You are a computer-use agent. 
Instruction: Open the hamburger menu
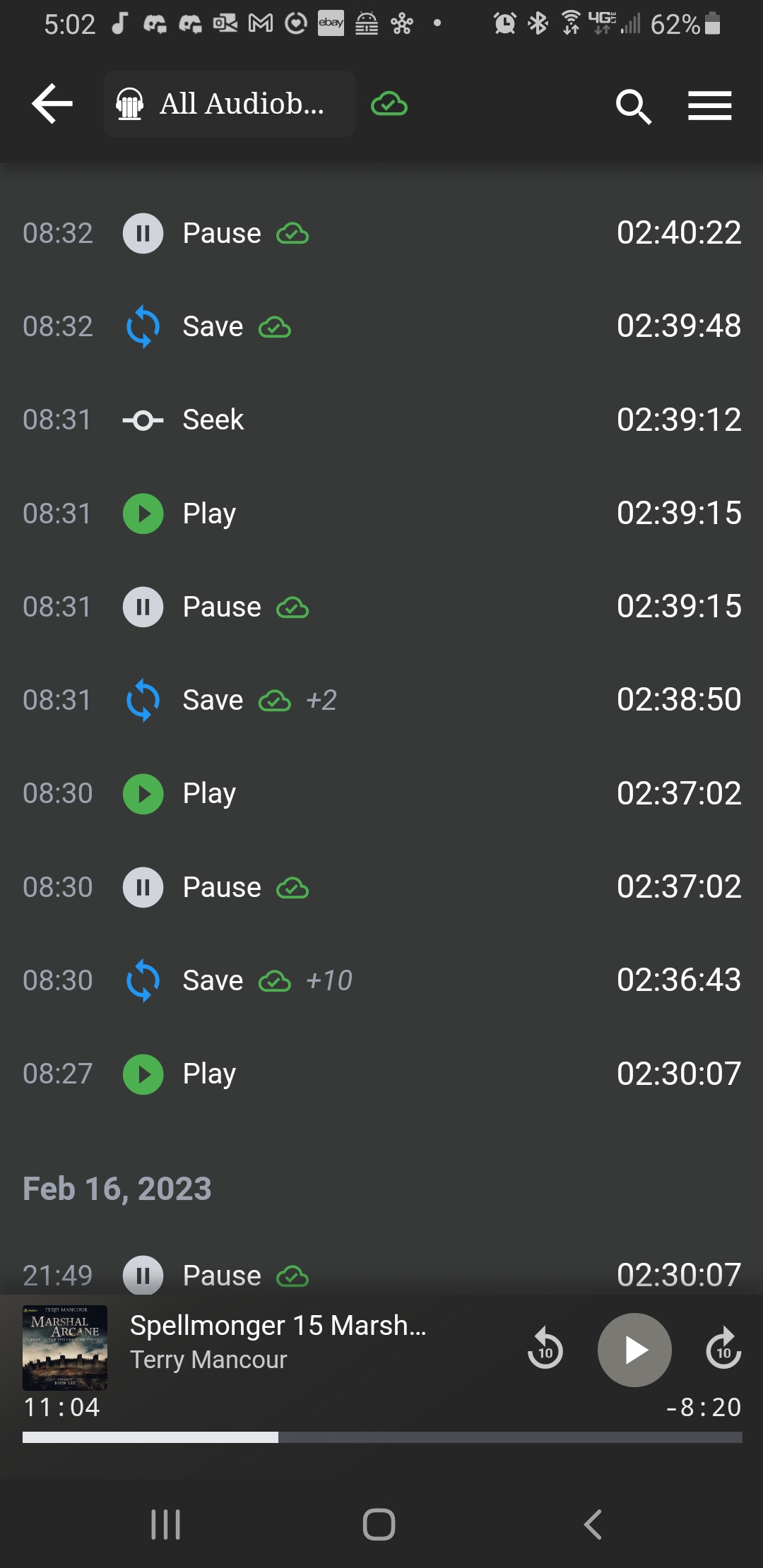(709, 106)
